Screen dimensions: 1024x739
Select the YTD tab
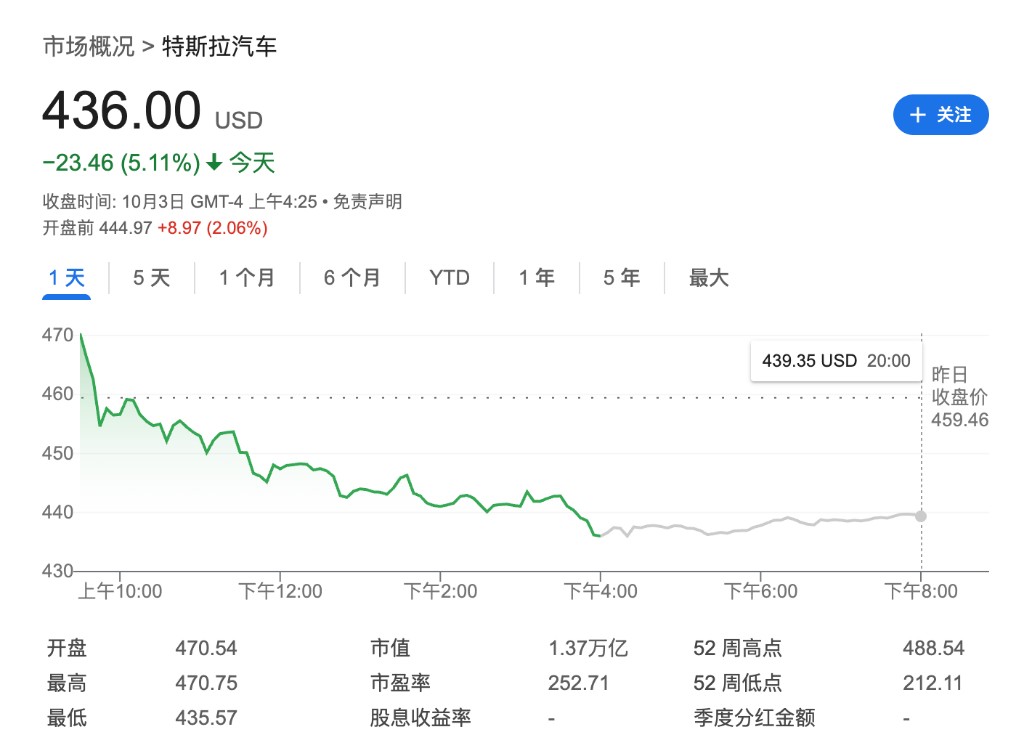pos(449,278)
